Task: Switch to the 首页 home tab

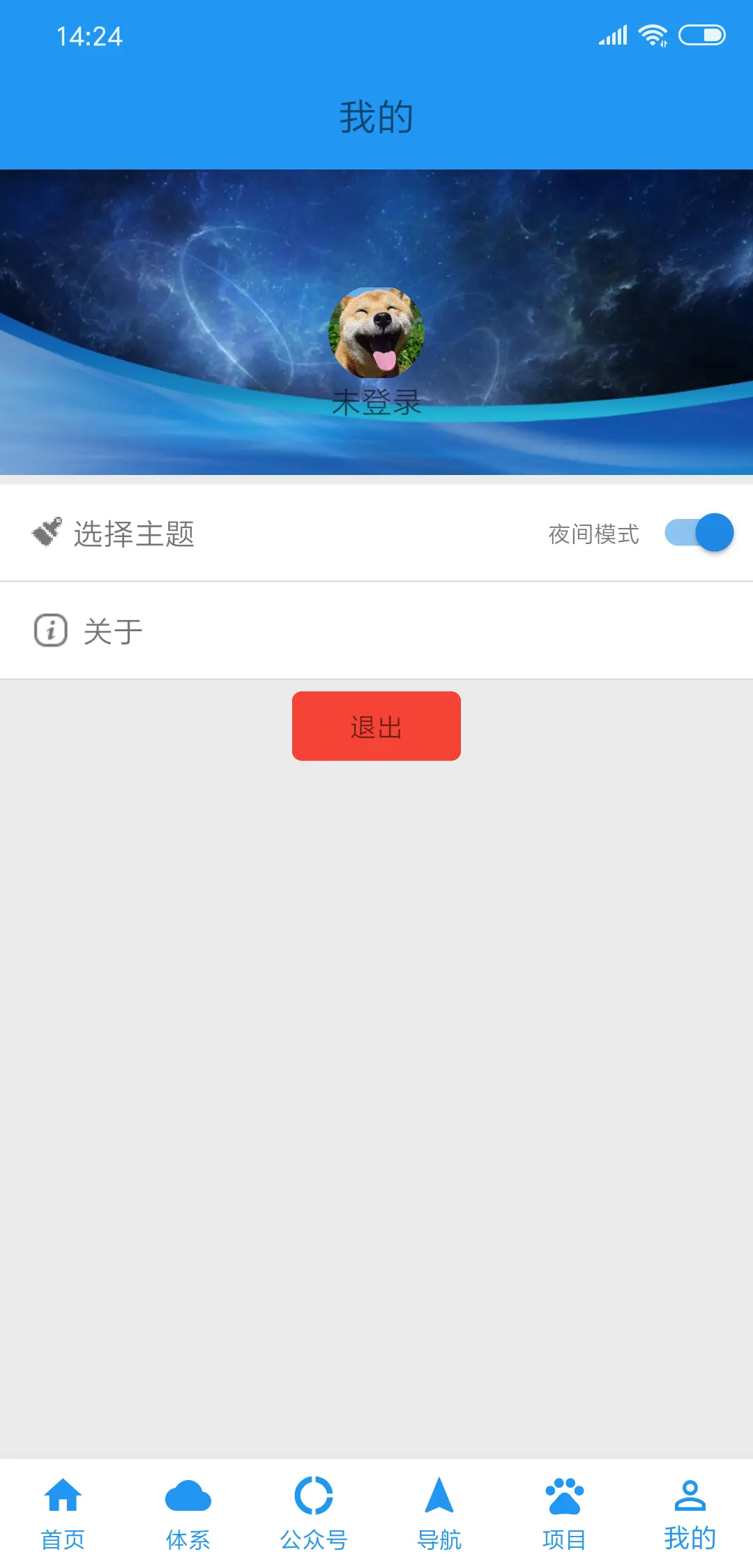Action: 63,1514
